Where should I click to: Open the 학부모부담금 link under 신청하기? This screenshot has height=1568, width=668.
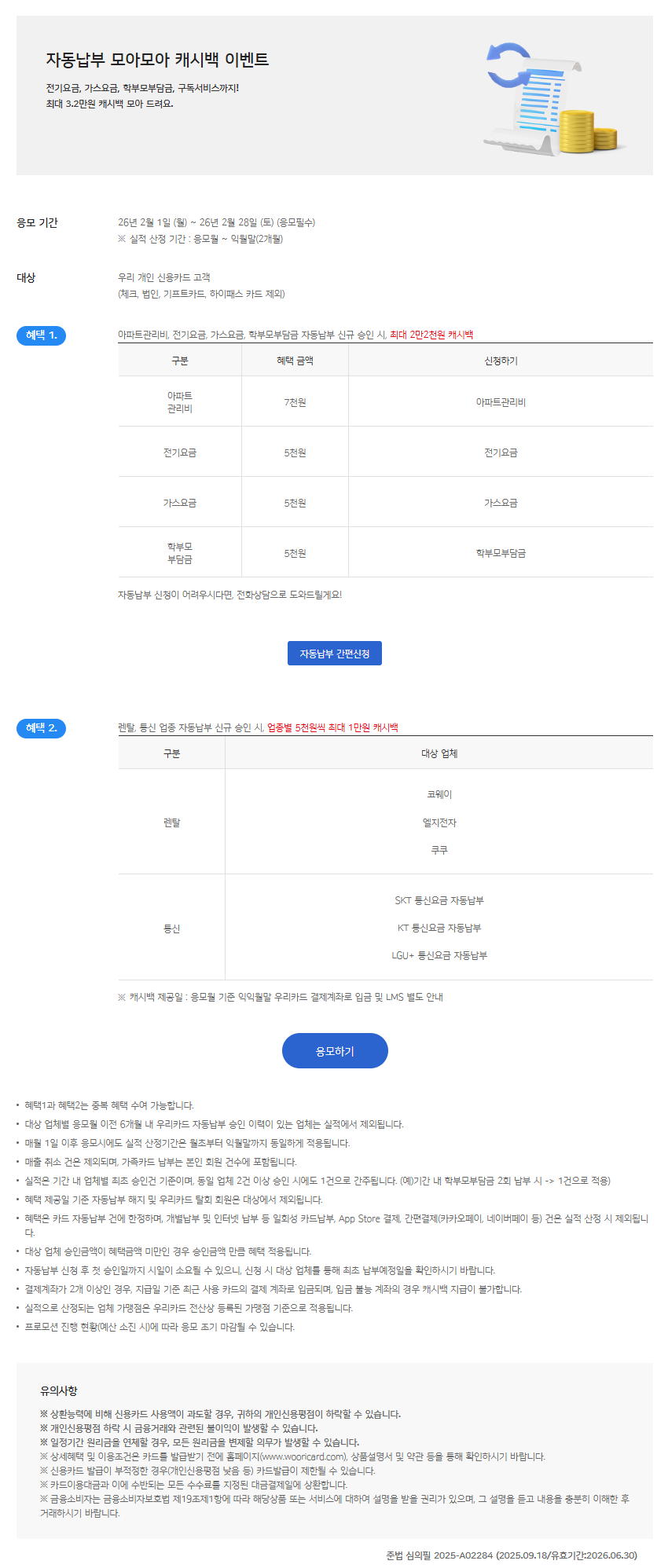(501, 553)
